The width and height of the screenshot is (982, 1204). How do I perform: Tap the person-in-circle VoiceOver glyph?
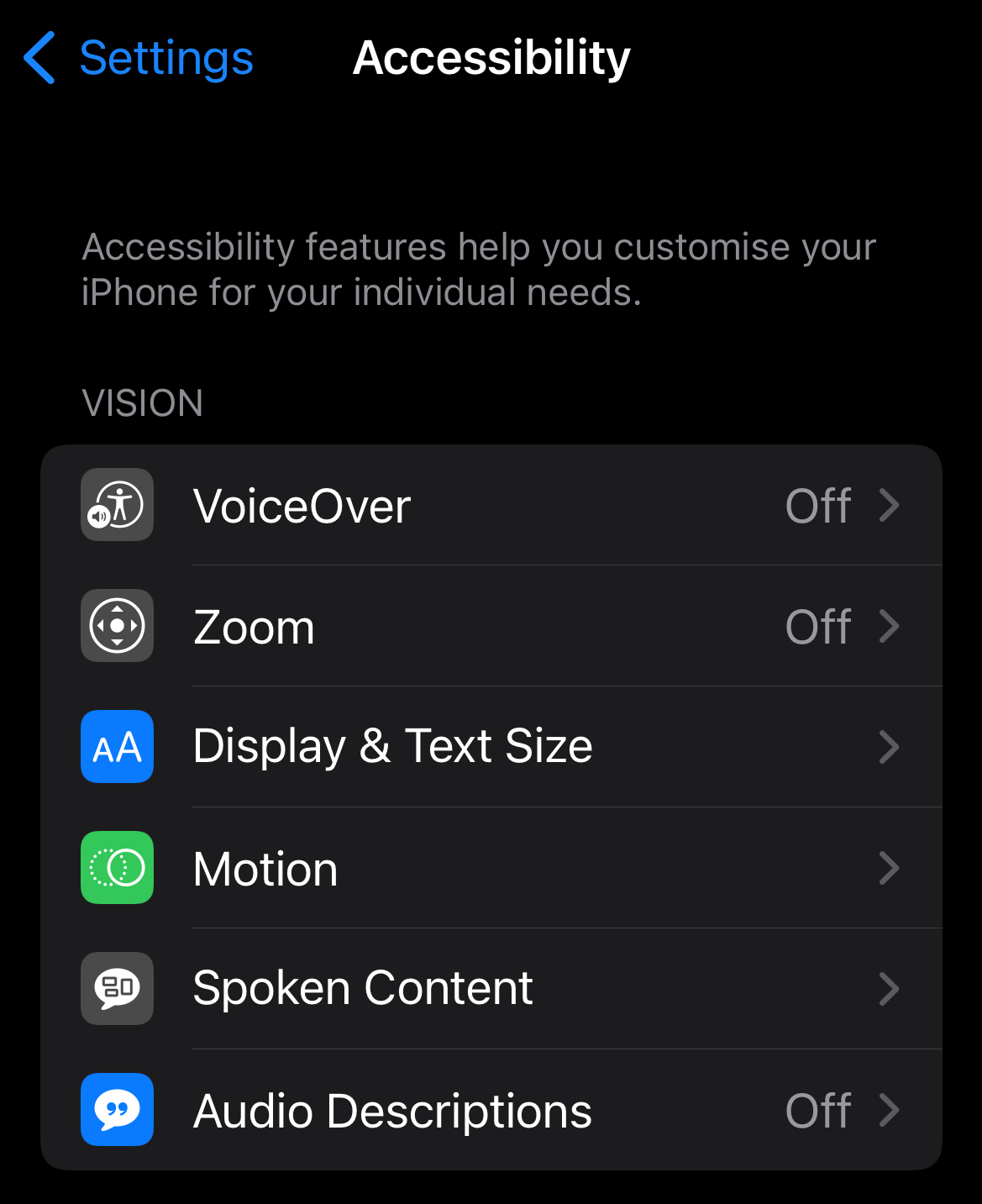[x=121, y=501]
